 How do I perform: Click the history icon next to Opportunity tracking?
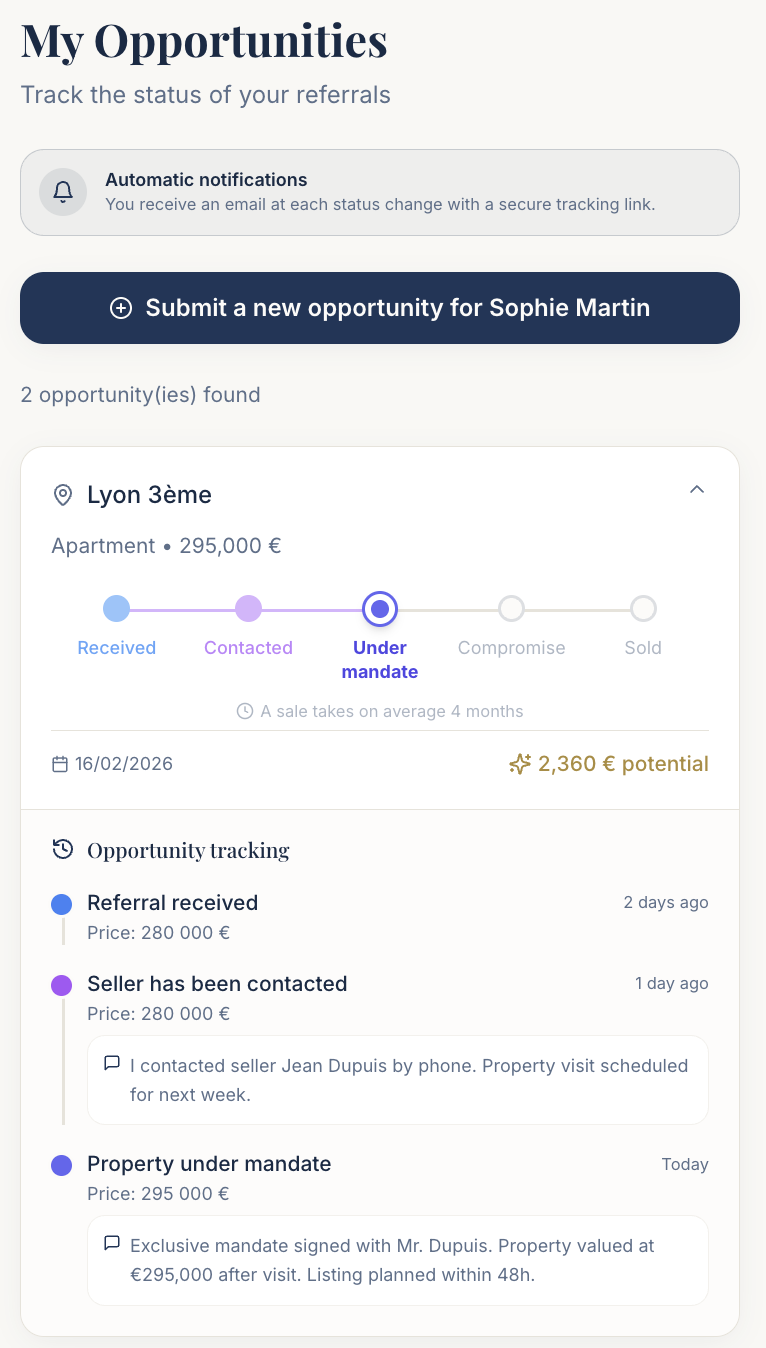coord(62,849)
